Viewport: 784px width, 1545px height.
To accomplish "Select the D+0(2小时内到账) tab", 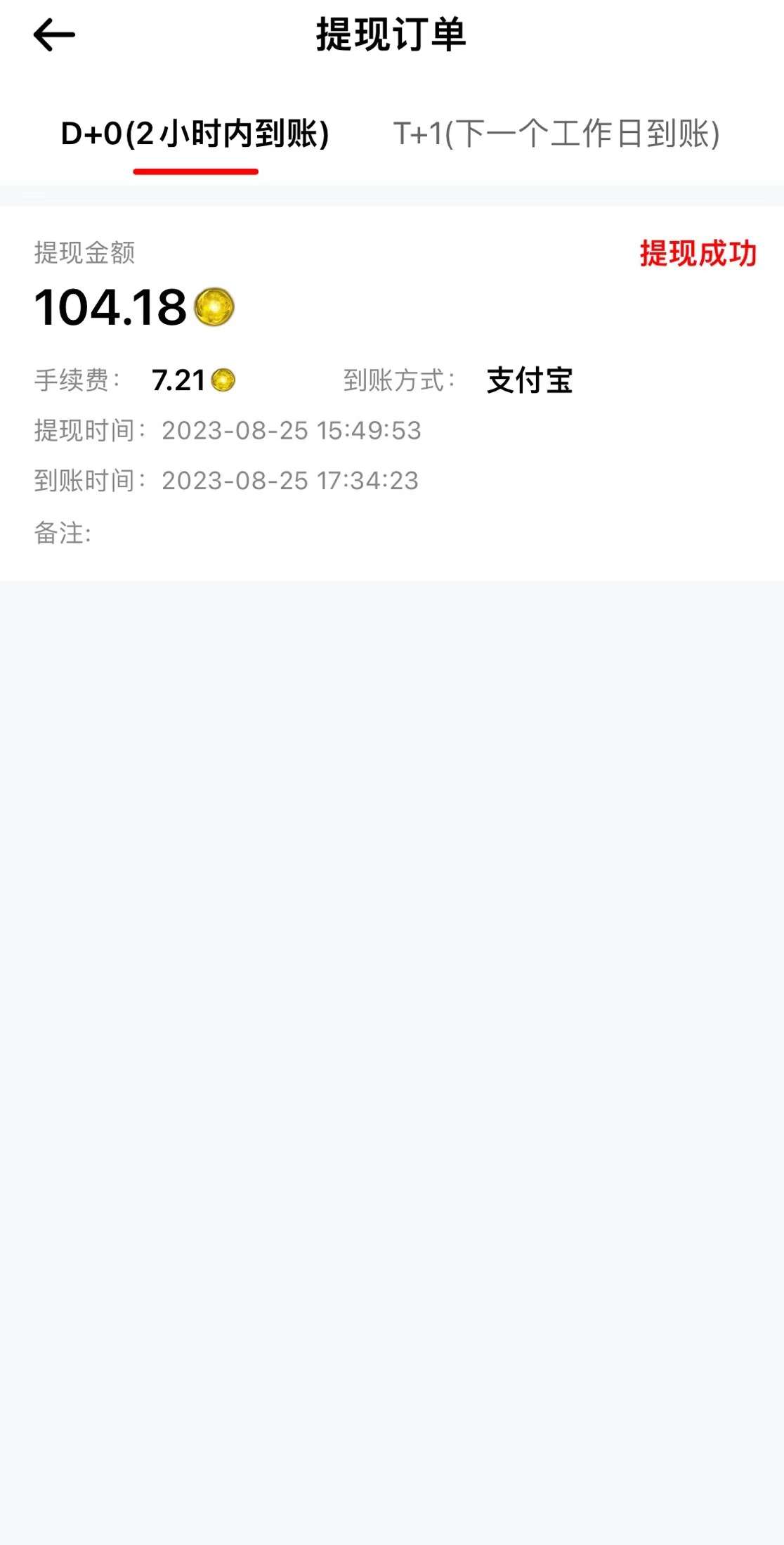I will point(195,134).
